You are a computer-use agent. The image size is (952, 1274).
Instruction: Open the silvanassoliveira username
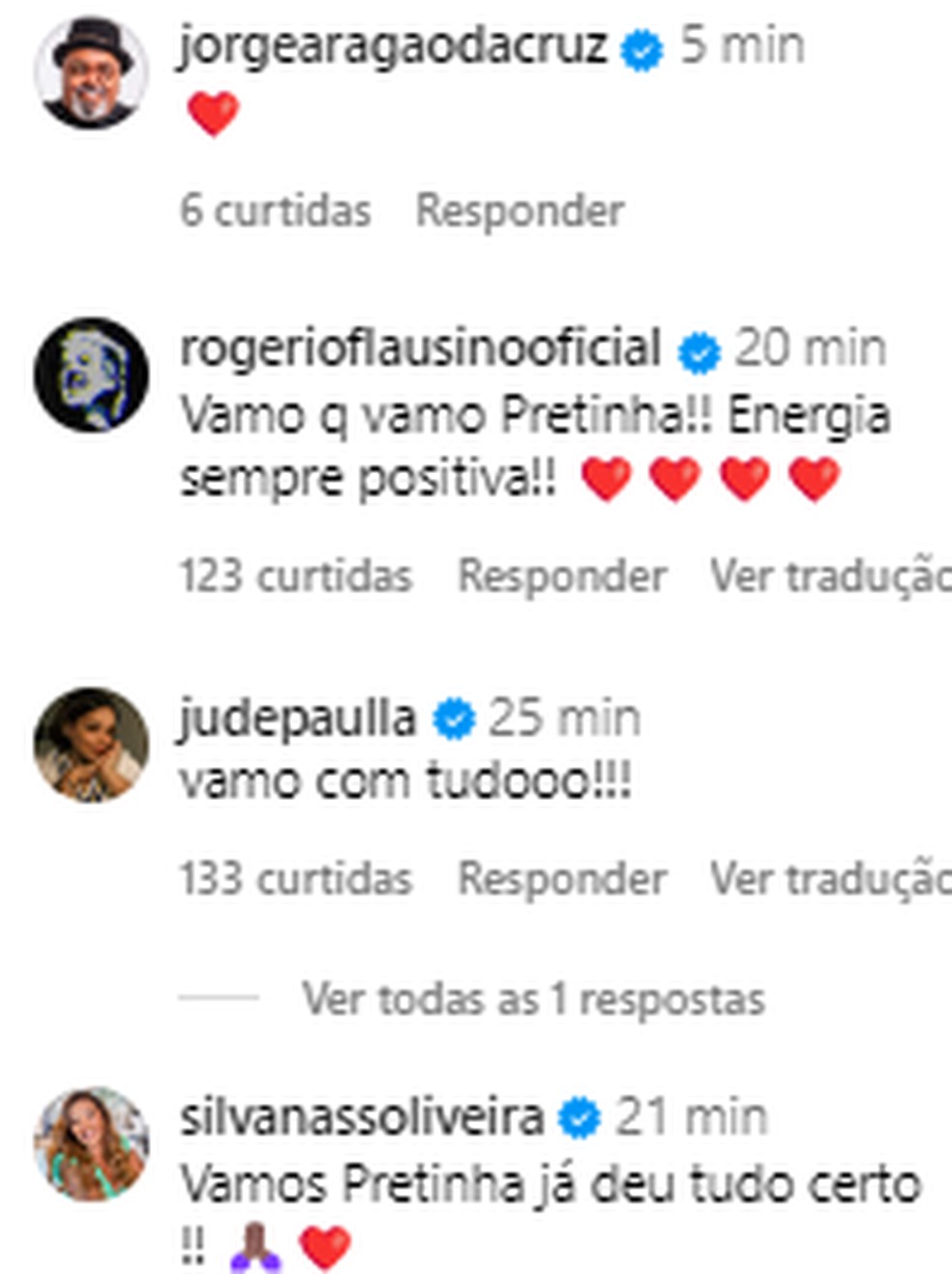point(362,1117)
